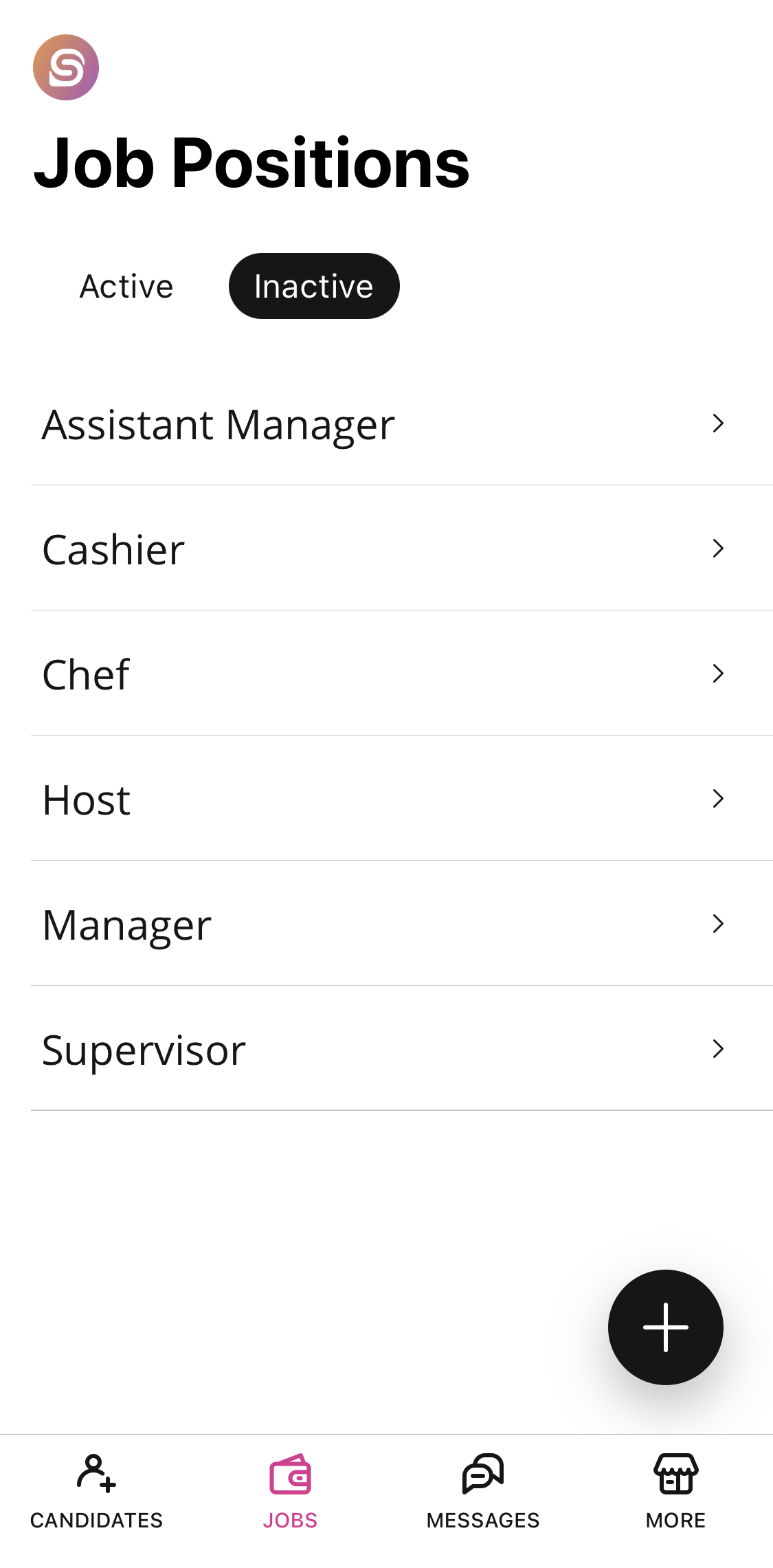Select the Inactive positions filter

[314, 286]
